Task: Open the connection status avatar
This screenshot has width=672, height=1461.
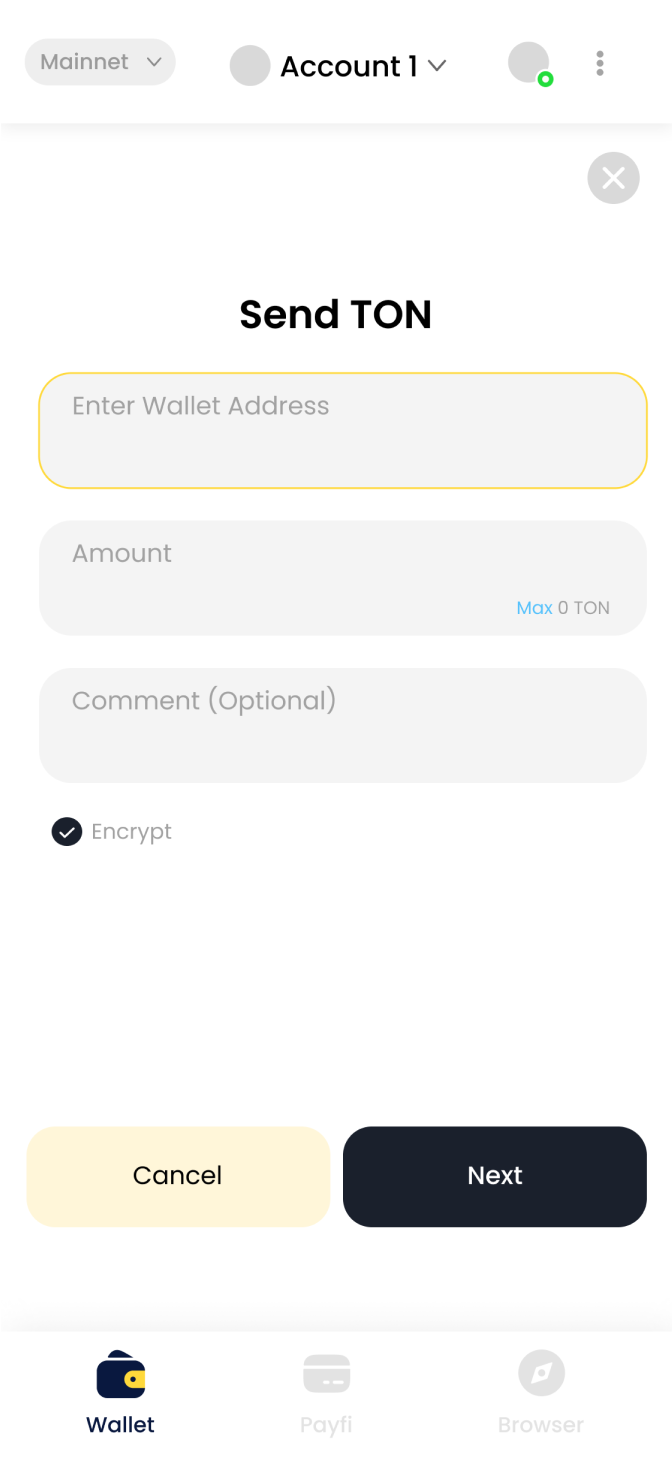Action: click(x=529, y=63)
